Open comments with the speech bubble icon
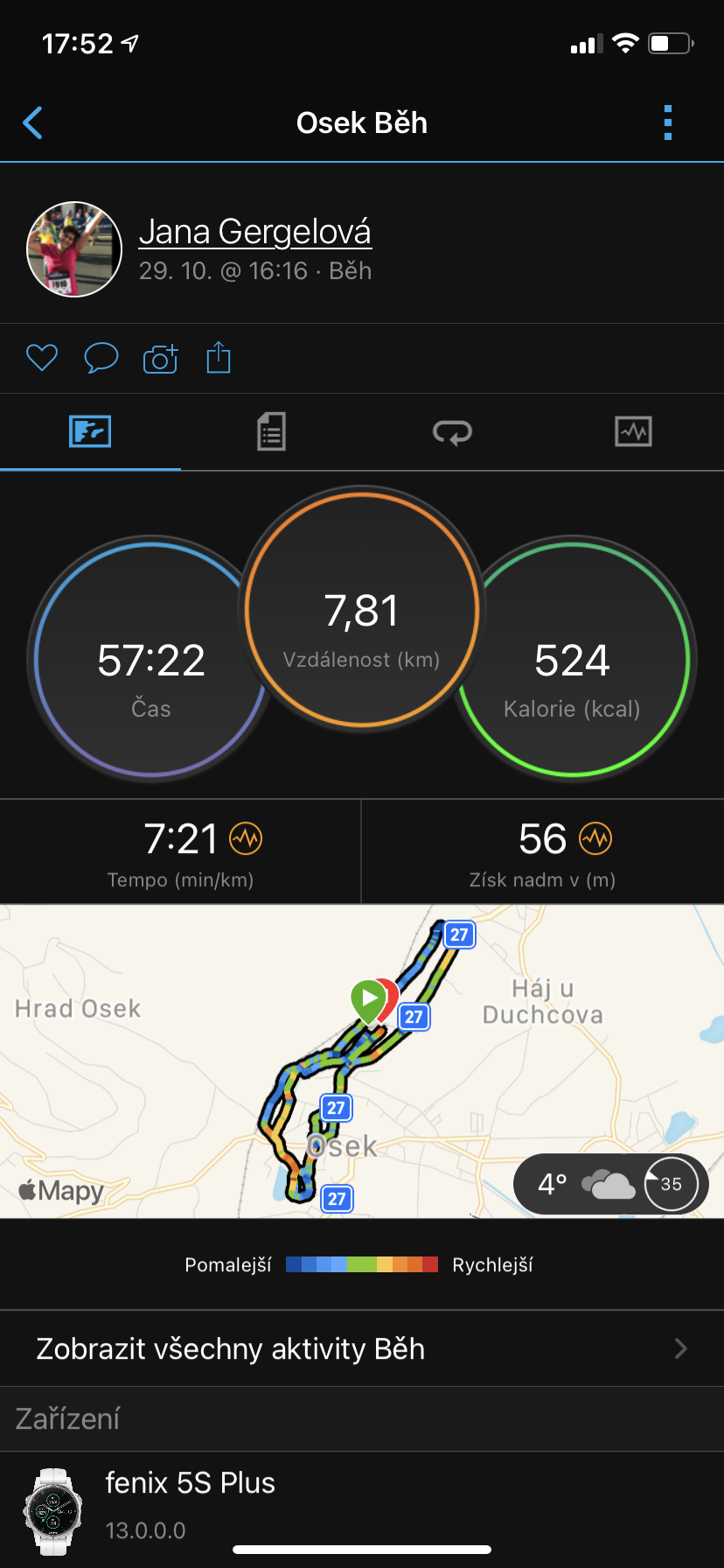This screenshot has width=724, height=1568. coord(101,358)
